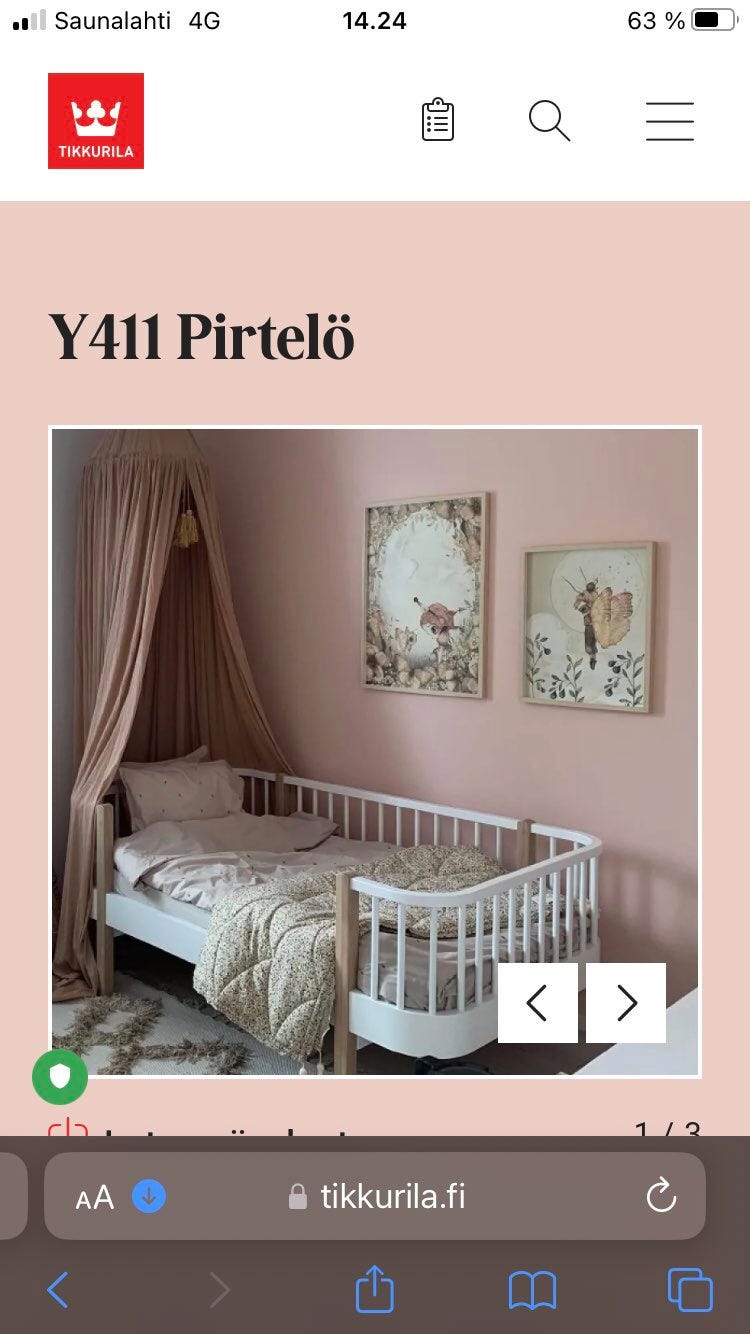Show the next Pirtelö photo
The image size is (750, 1334).
point(626,1003)
